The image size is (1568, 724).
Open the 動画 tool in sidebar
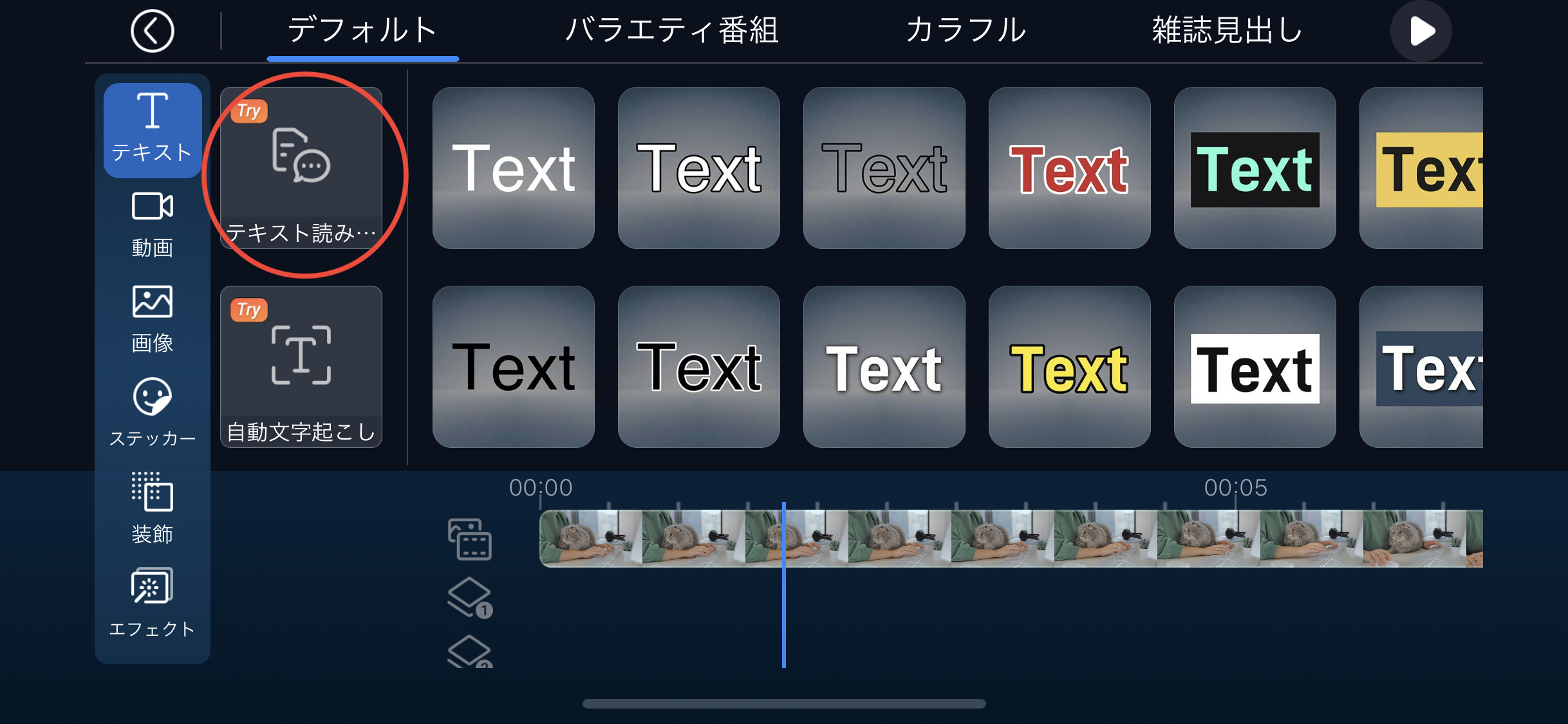click(x=152, y=224)
